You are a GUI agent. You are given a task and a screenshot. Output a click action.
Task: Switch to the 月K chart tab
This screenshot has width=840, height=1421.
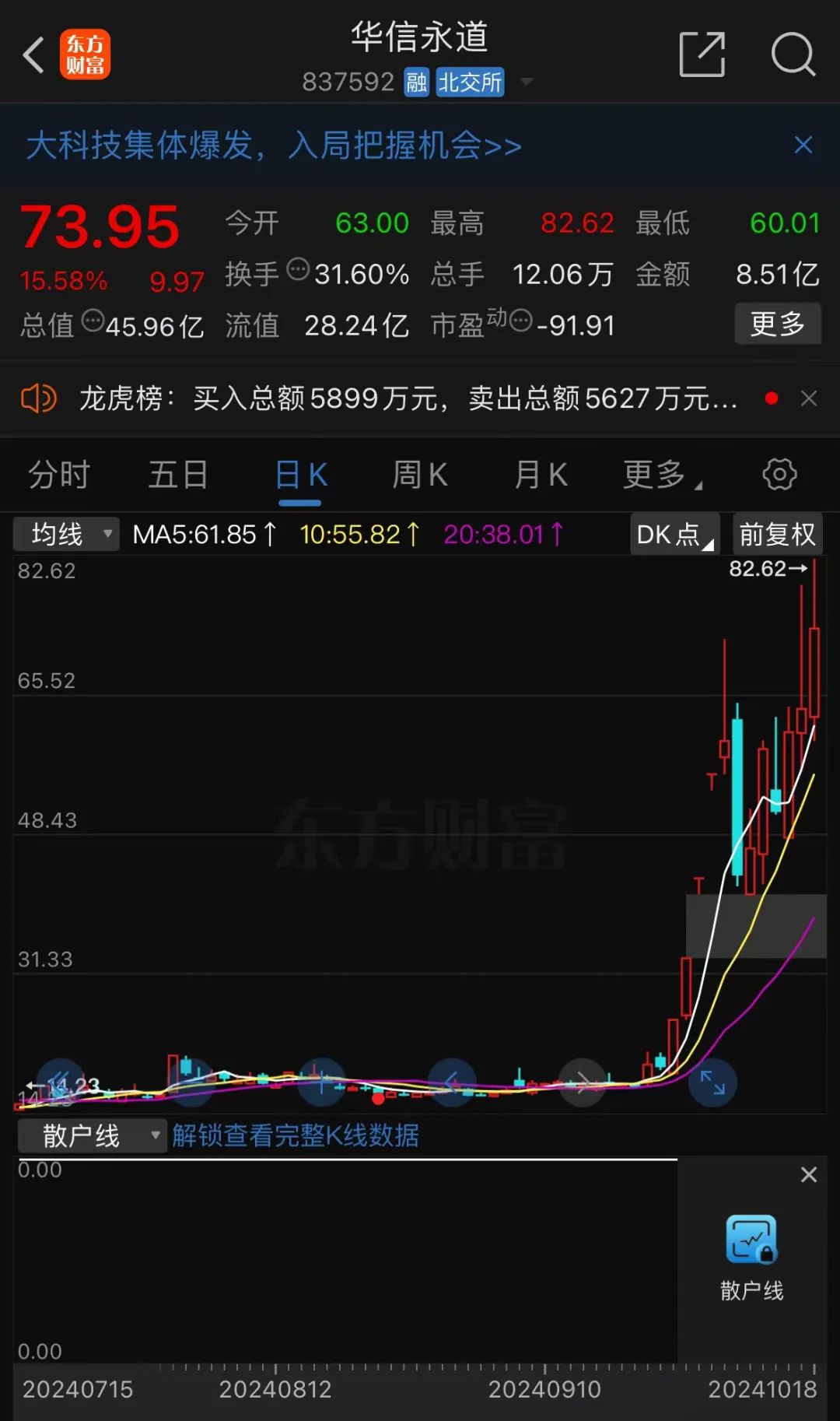pos(541,475)
